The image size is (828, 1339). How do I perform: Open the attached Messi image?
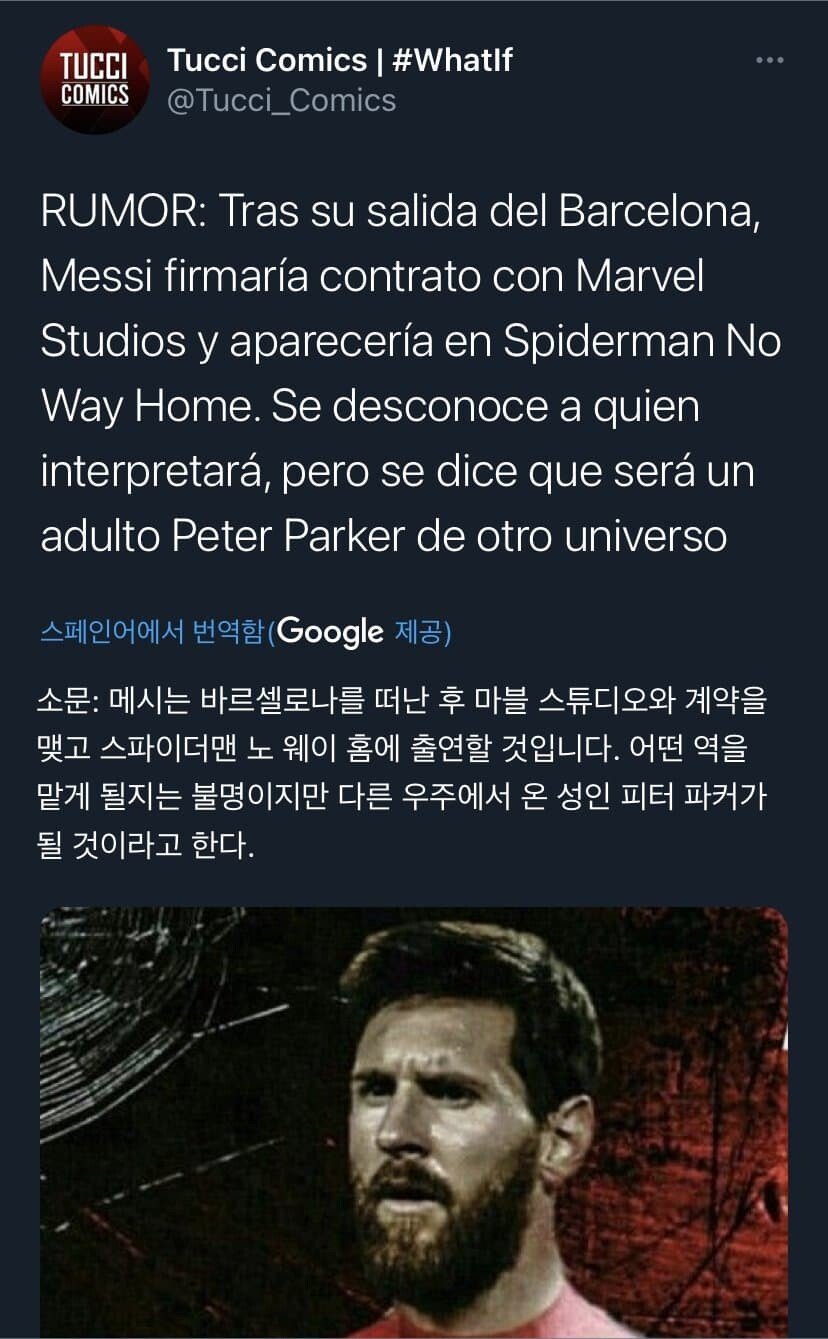(414, 1120)
